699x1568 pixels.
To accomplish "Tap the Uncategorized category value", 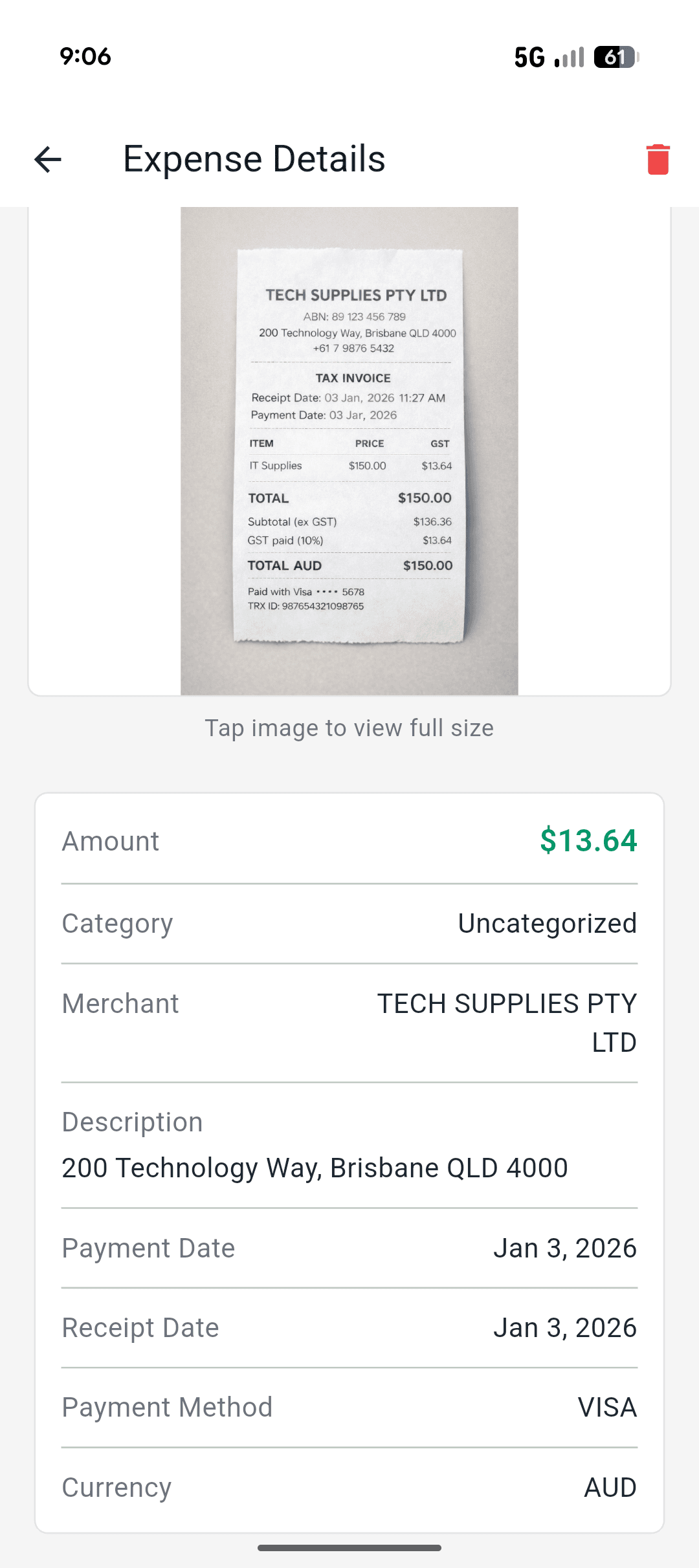I will (x=547, y=923).
